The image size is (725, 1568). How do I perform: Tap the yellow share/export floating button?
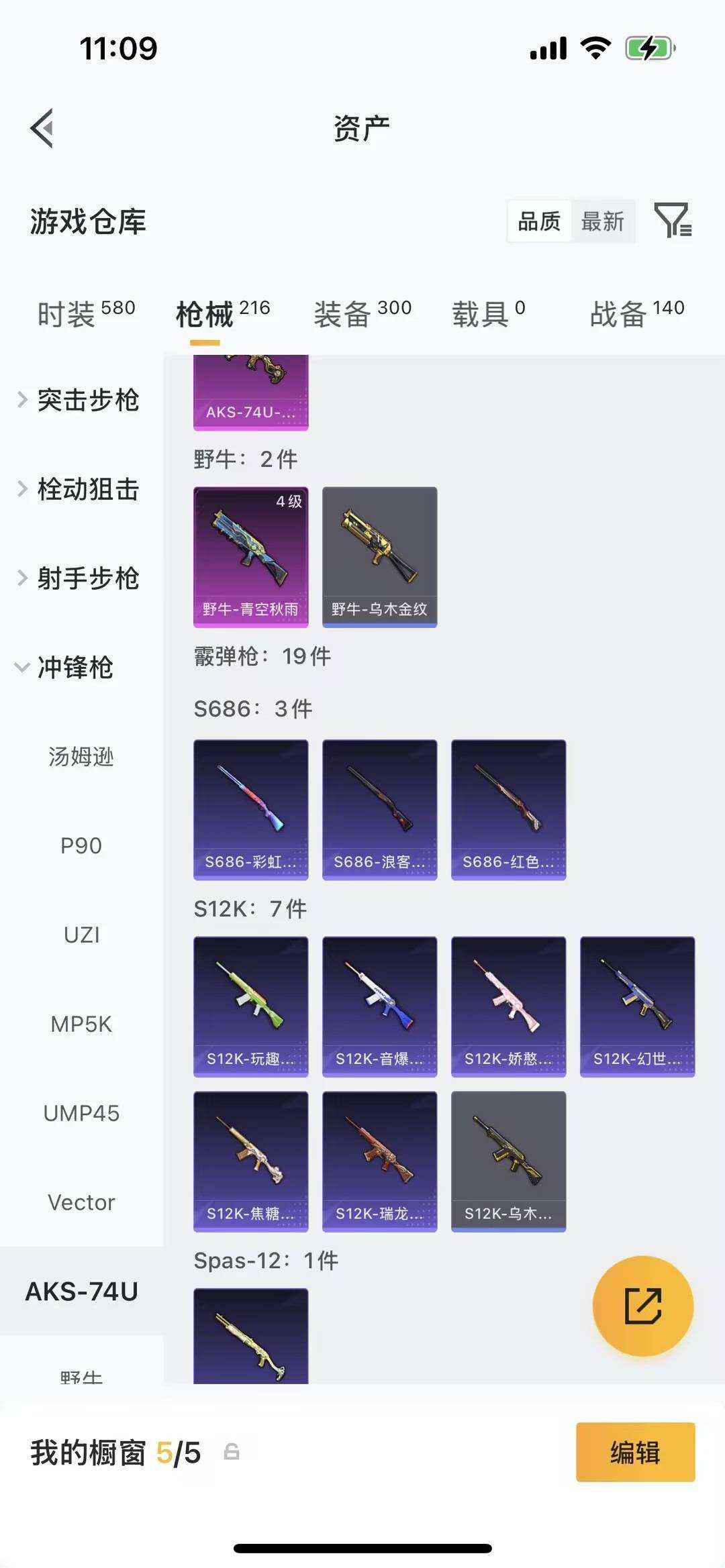point(642,1306)
